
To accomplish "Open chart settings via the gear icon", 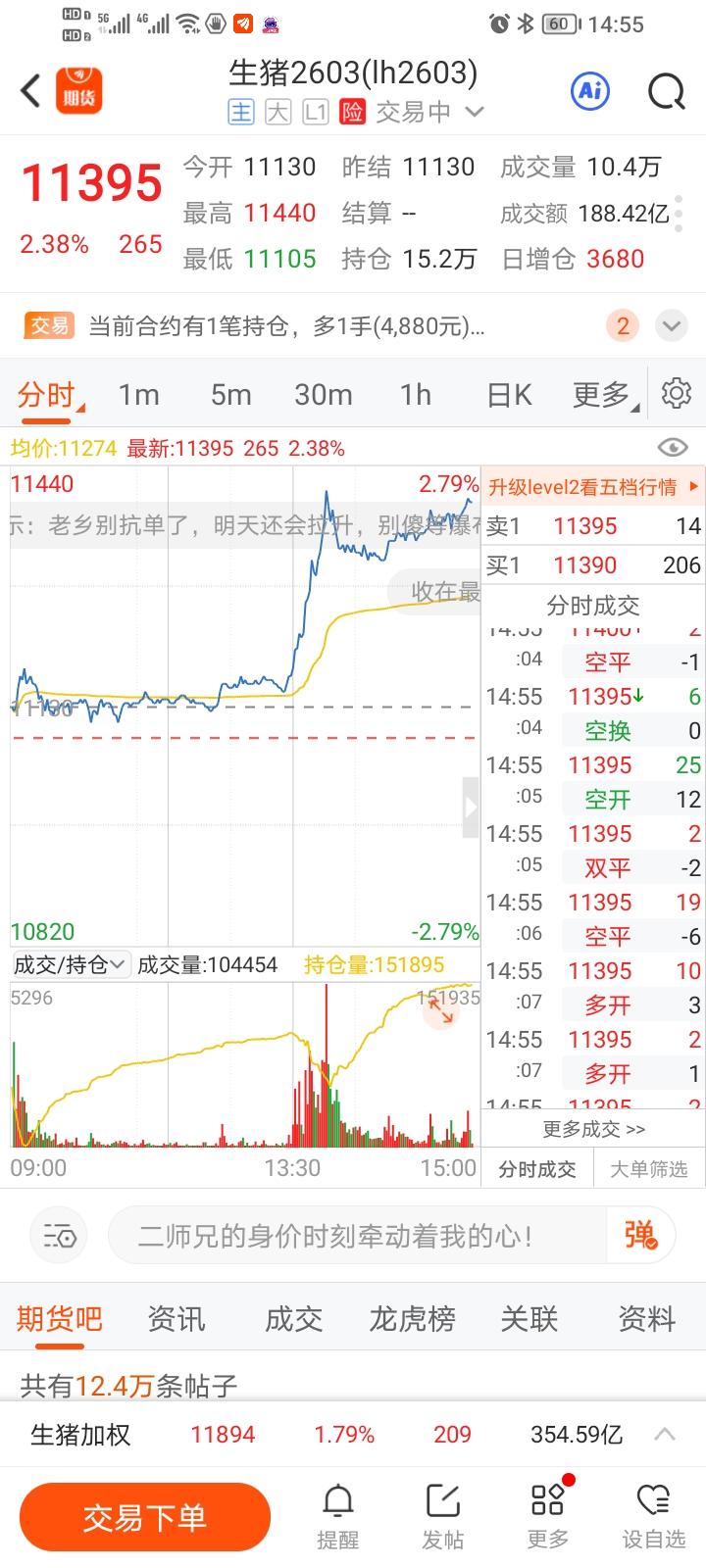I will pos(676,393).
